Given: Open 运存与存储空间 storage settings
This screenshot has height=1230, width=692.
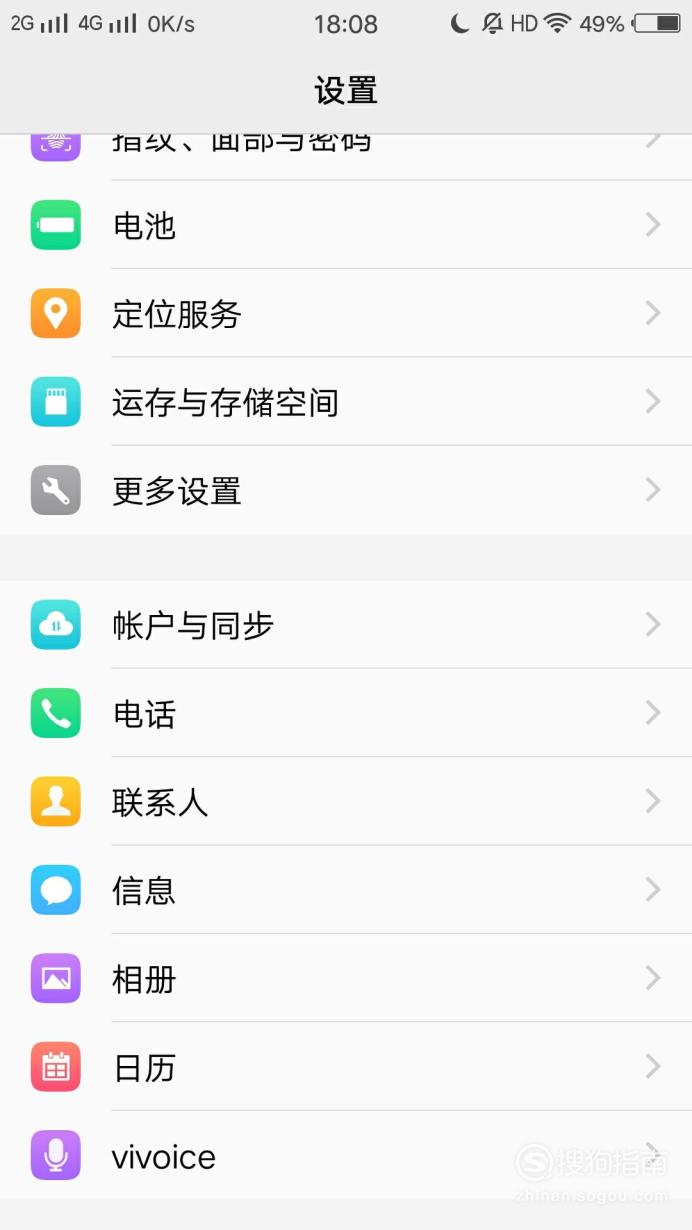Looking at the screenshot, I should pyautogui.click(x=346, y=402).
